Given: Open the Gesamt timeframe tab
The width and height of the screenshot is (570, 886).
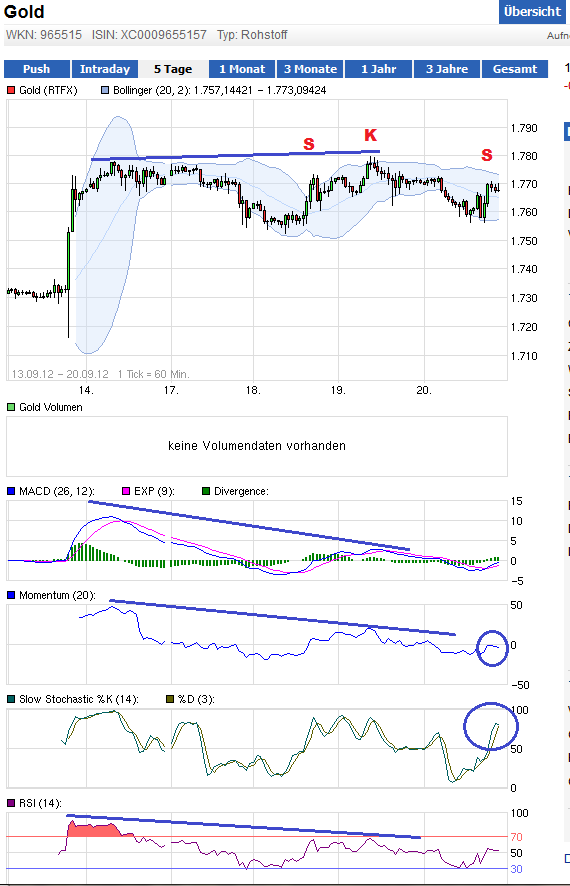Looking at the screenshot, I should pos(515,69).
